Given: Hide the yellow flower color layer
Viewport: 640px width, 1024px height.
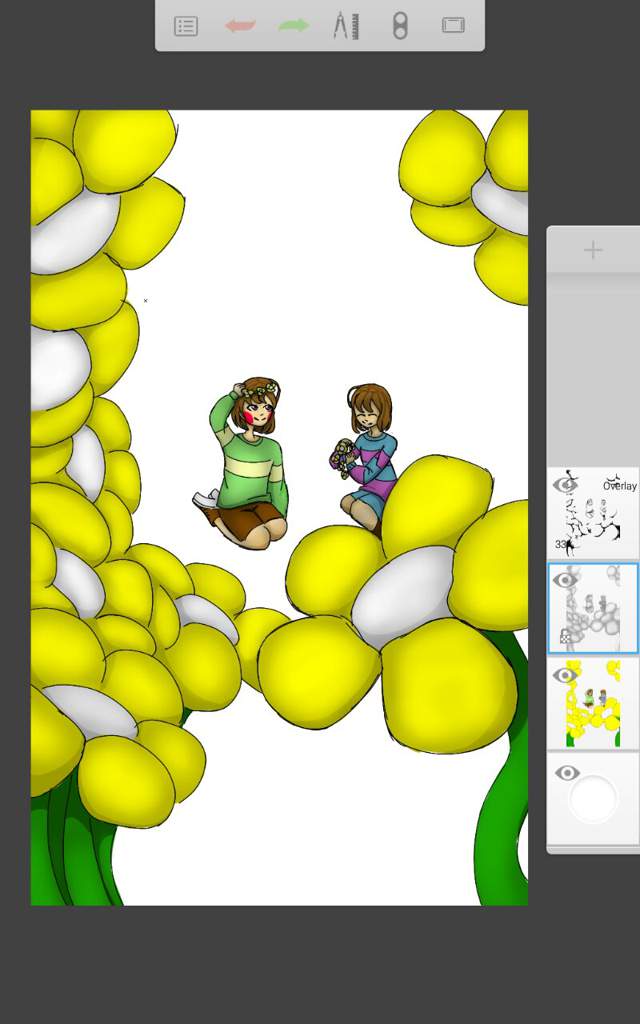Looking at the screenshot, I should click(566, 675).
